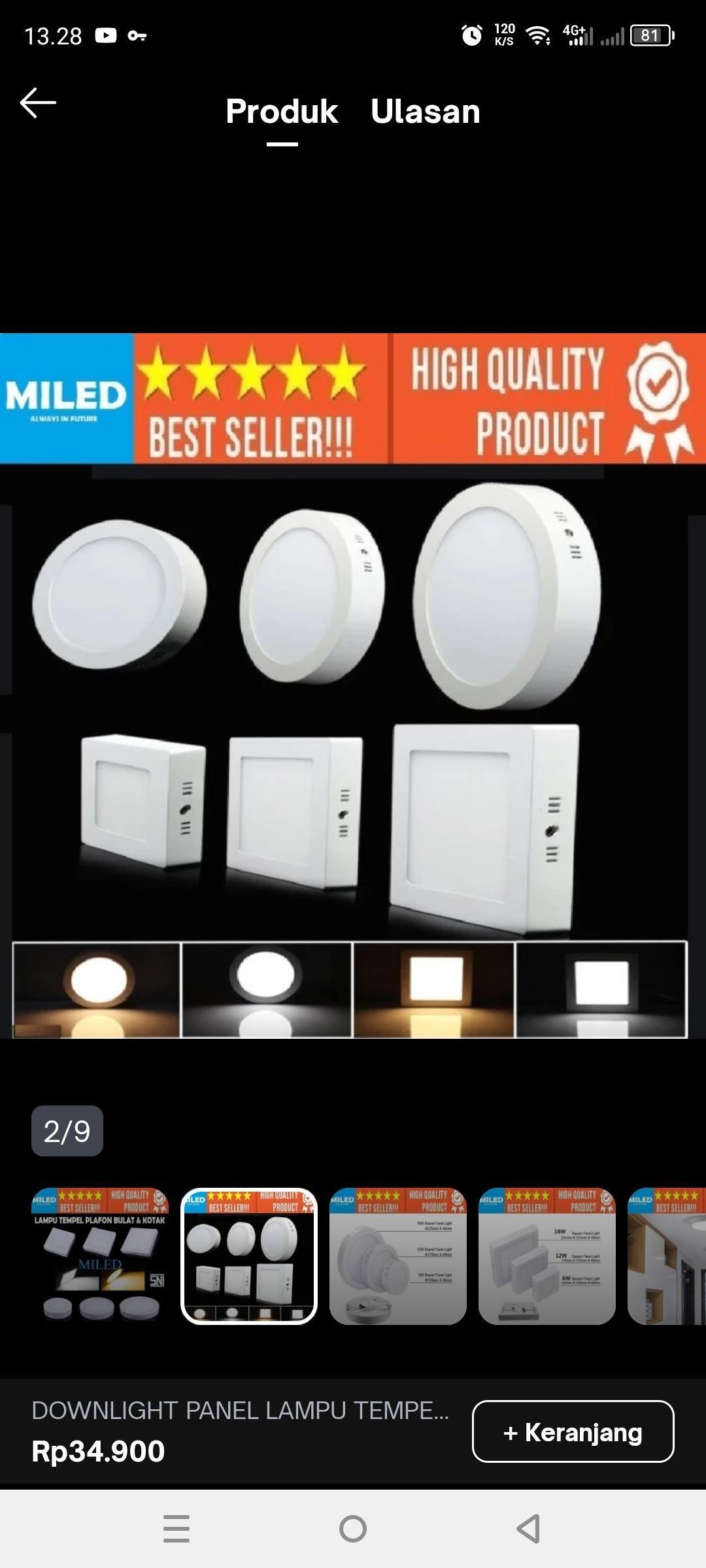
Task: Select the Produk tab
Action: point(282,112)
